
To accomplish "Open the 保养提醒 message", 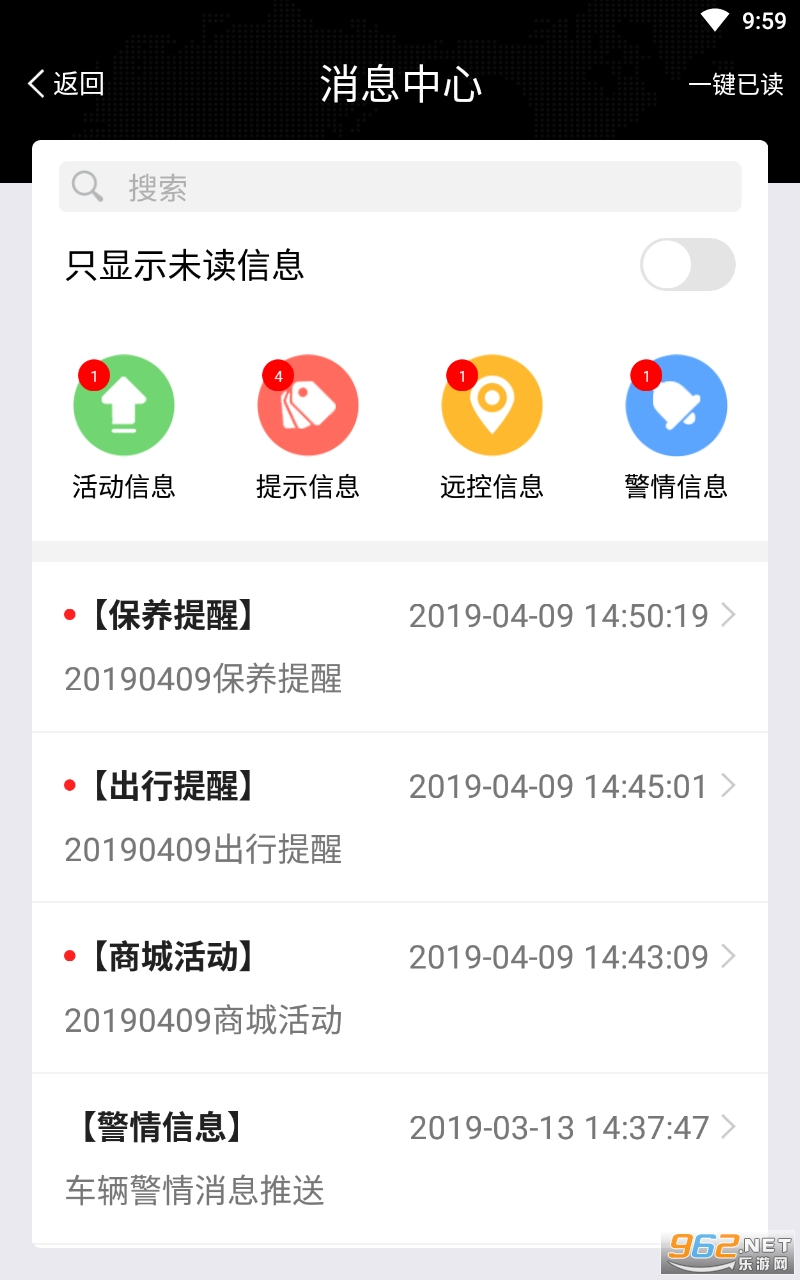I will click(400, 646).
